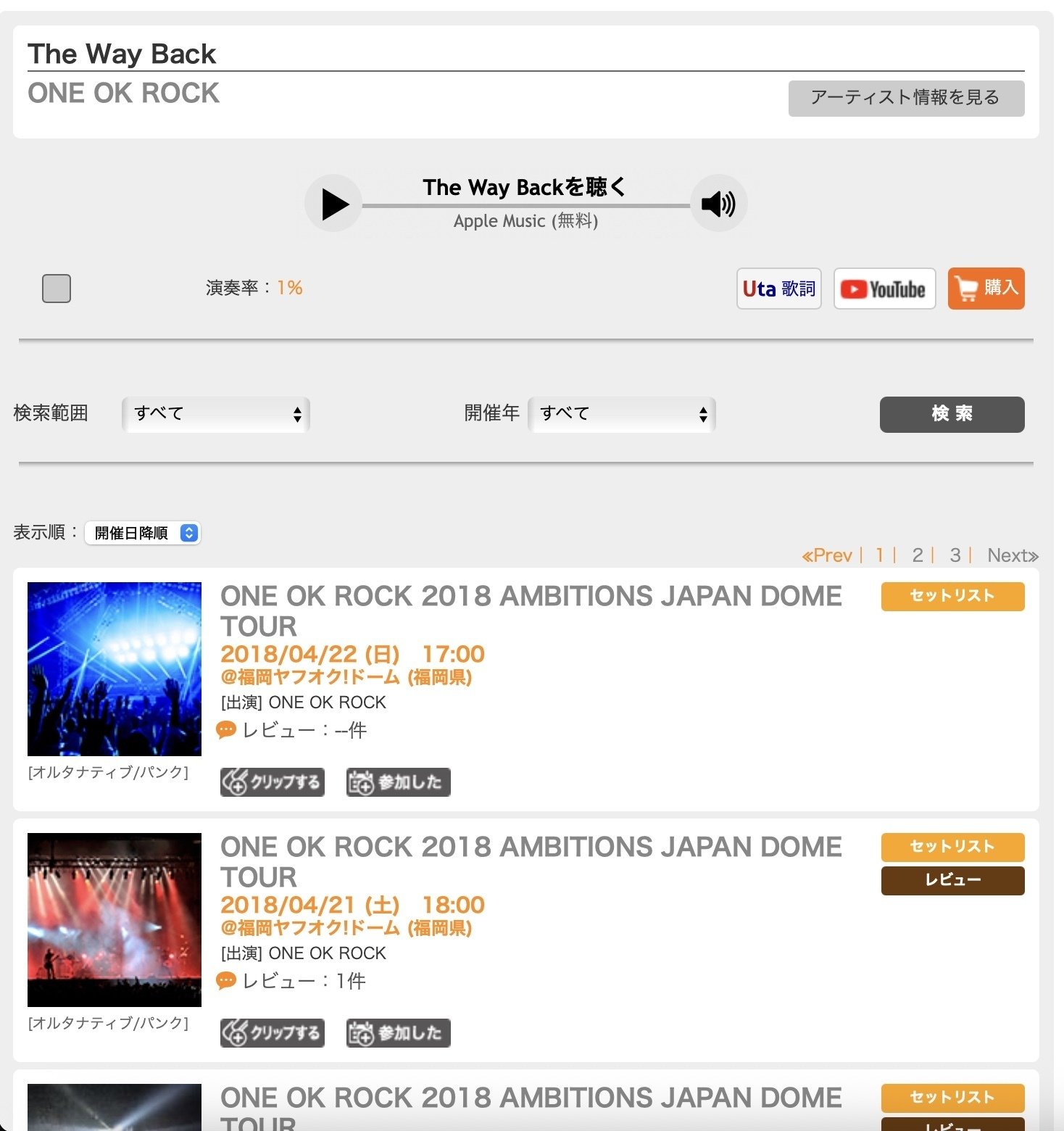Clip the 2018/04/22 concert with クリップする
This screenshot has height=1131, width=1064.
(273, 782)
